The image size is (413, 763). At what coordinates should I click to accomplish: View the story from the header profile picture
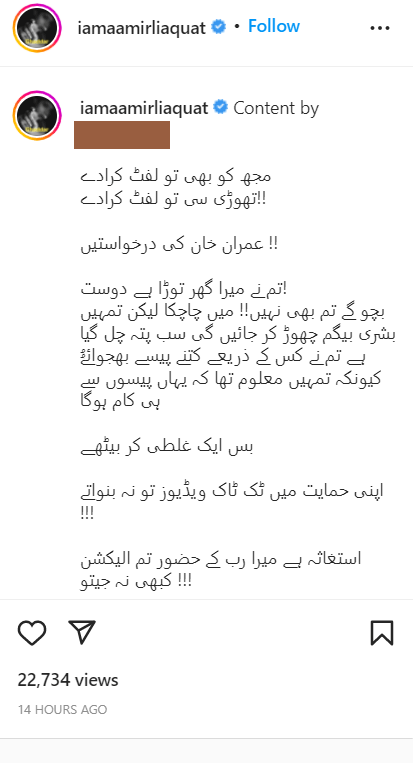[x=36, y=28]
